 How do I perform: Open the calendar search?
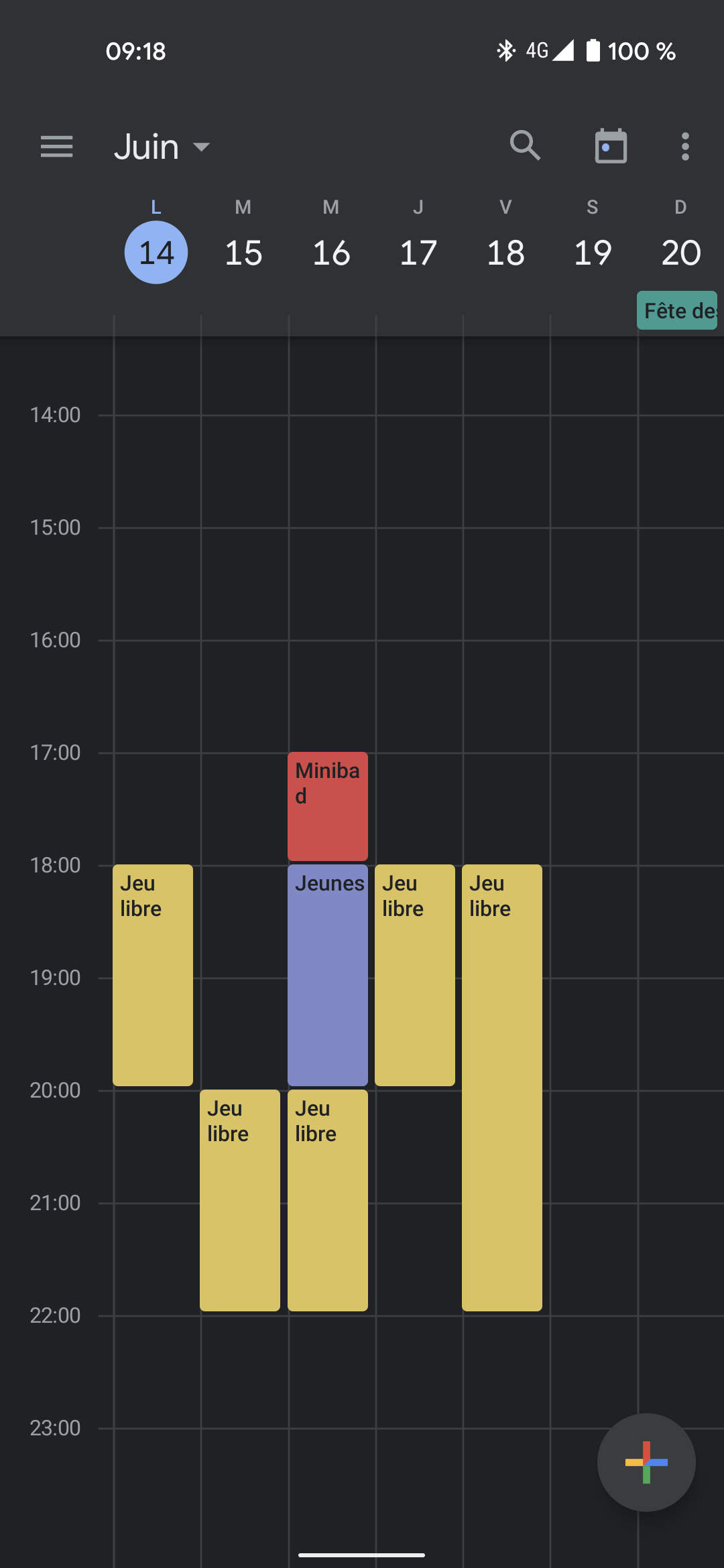tap(525, 145)
